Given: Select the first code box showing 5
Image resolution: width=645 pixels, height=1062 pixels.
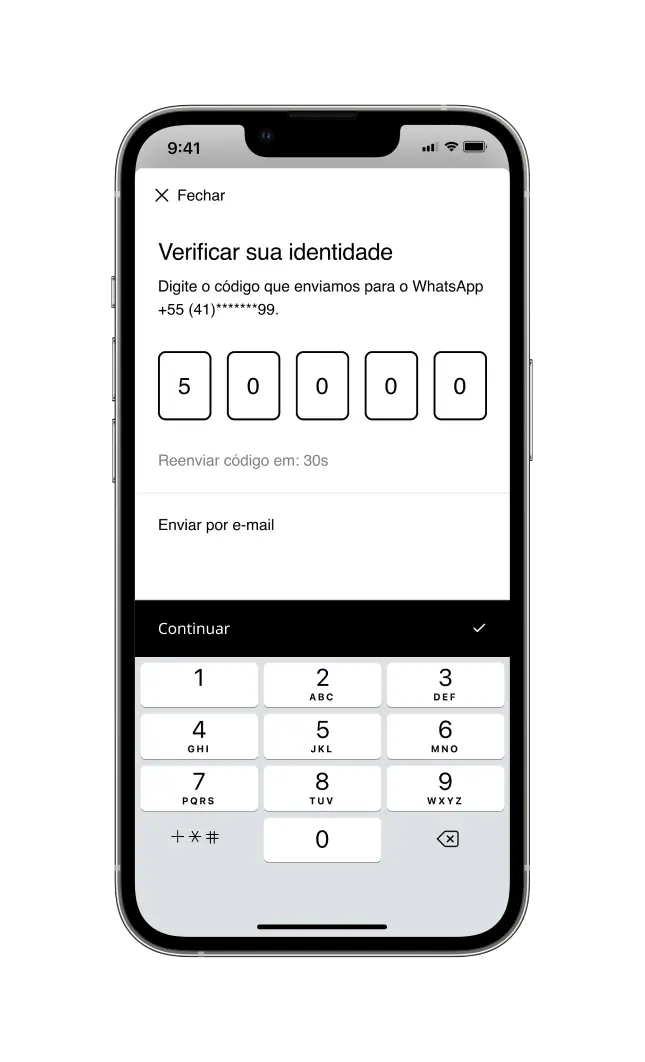Looking at the screenshot, I should point(185,386).
